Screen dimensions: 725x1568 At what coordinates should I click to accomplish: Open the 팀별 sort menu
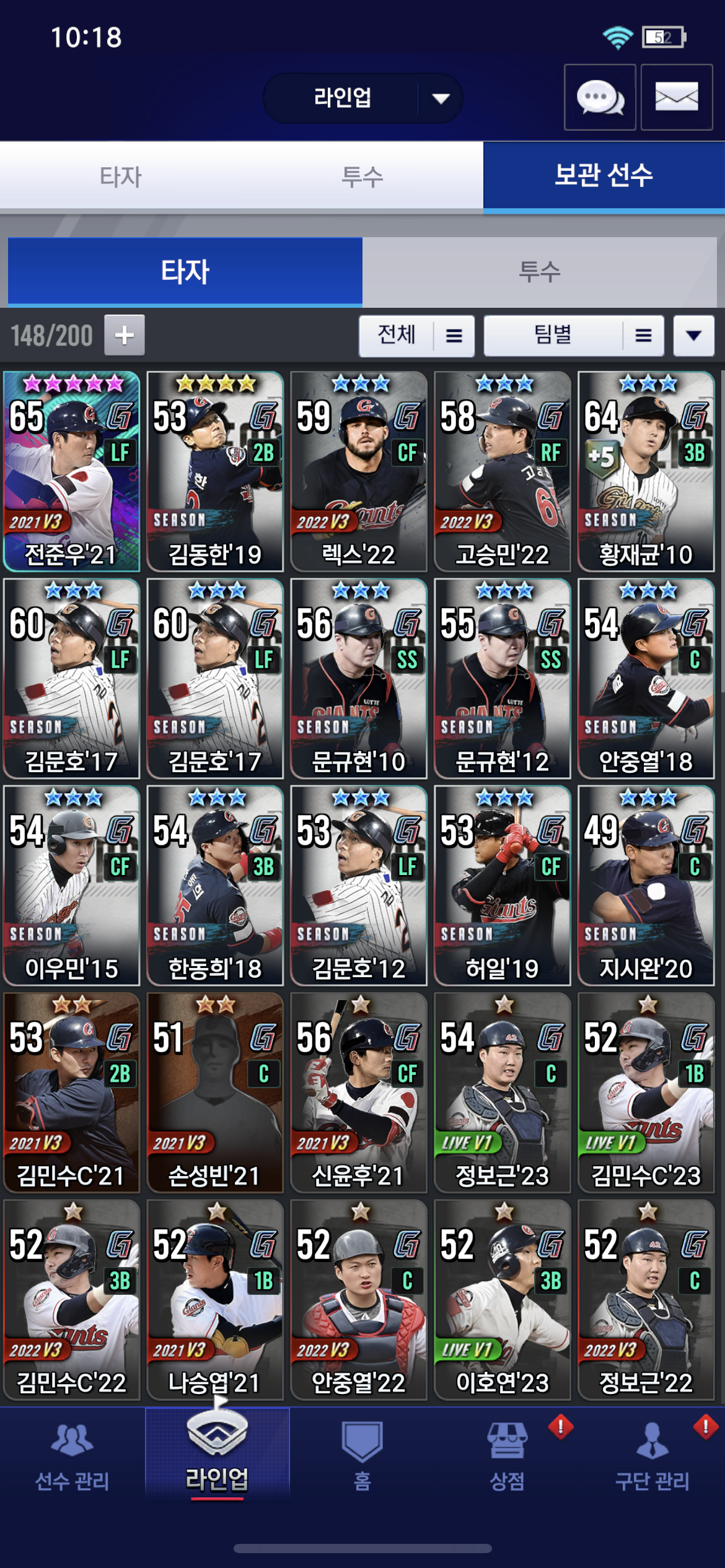573,336
